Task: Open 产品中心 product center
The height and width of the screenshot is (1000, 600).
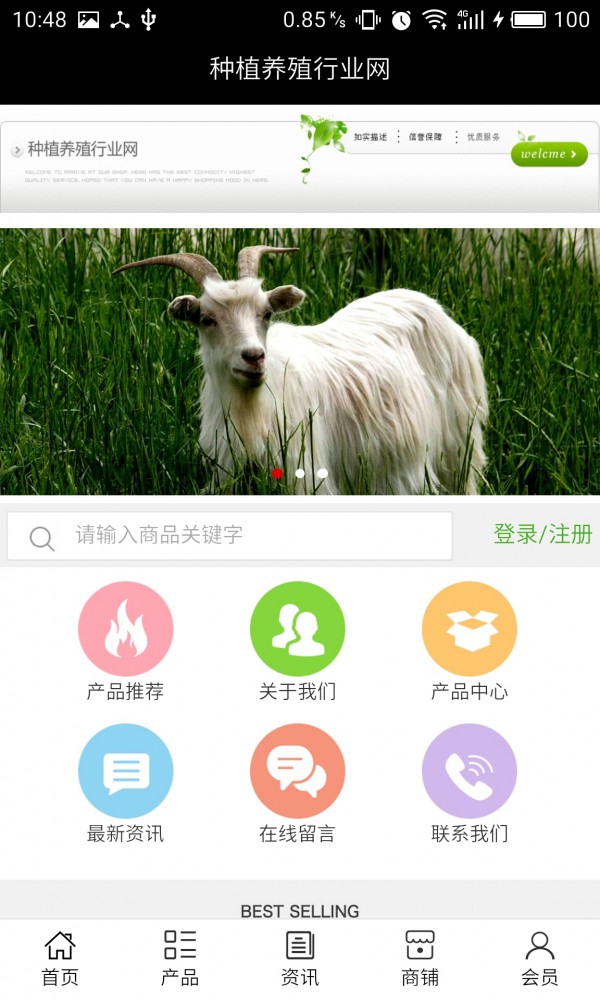Action: [469, 642]
